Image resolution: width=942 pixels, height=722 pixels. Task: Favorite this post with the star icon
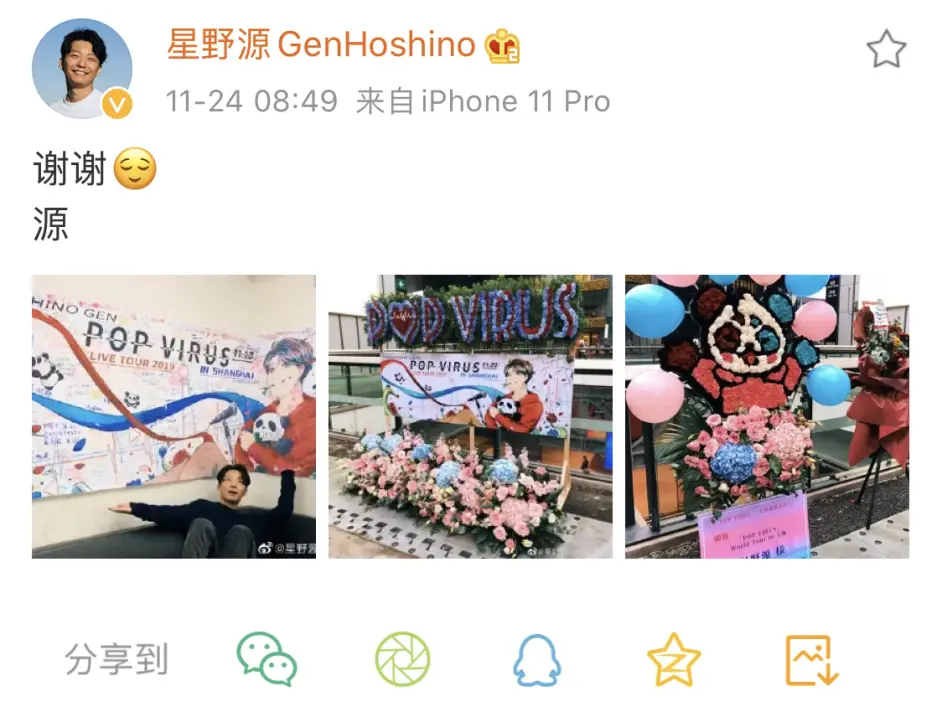coord(886,49)
